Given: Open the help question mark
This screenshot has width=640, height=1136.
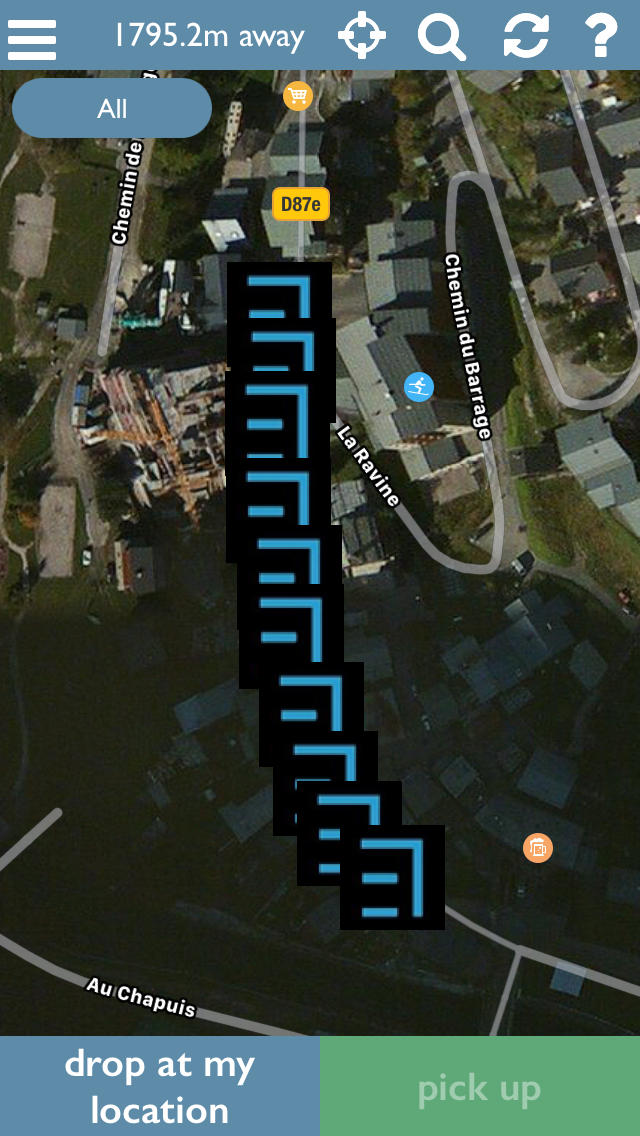Looking at the screenshot, I should click(x=601, y=36).
